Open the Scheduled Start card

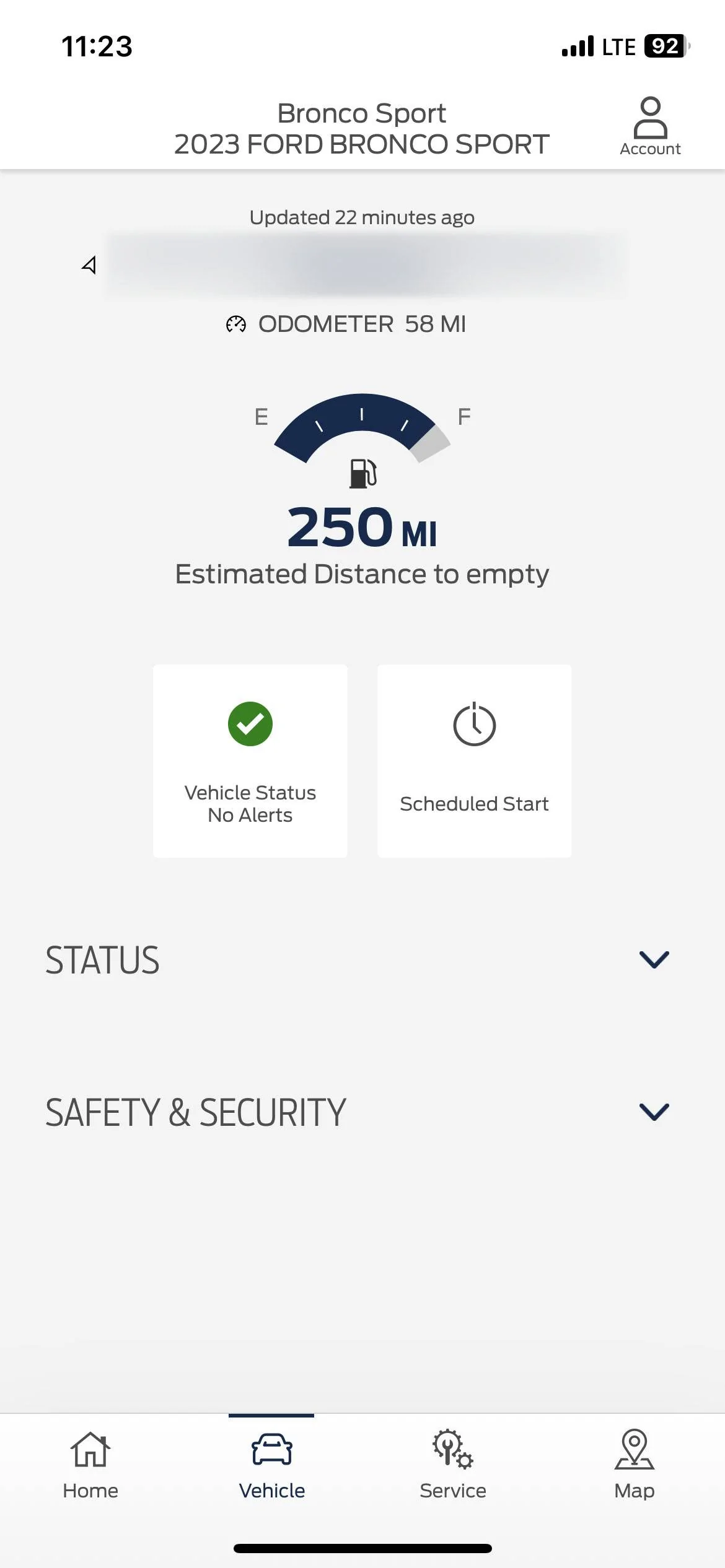474,761
